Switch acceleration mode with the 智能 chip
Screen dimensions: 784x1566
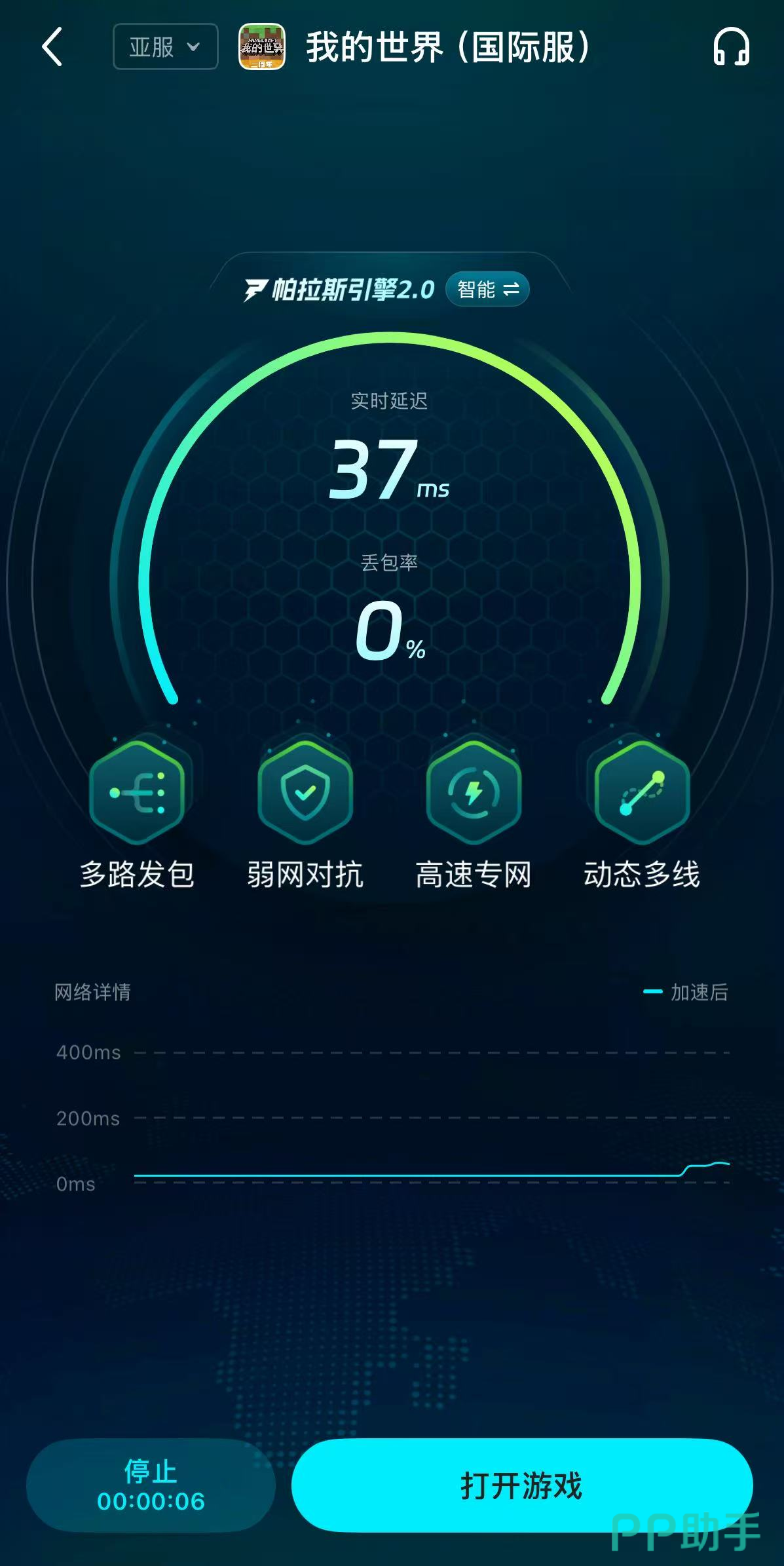coord(487,289)
